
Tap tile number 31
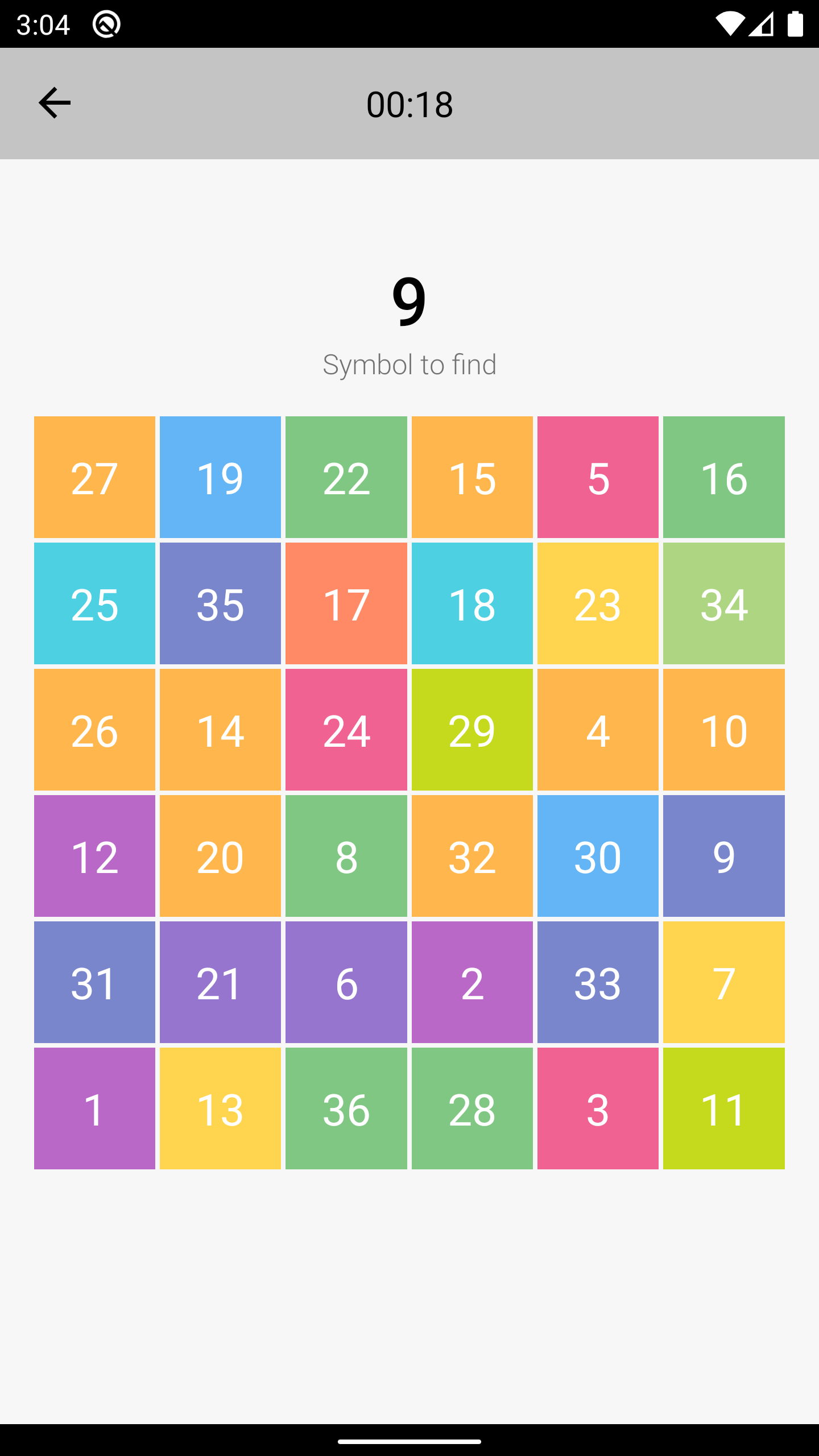[94, 982]
